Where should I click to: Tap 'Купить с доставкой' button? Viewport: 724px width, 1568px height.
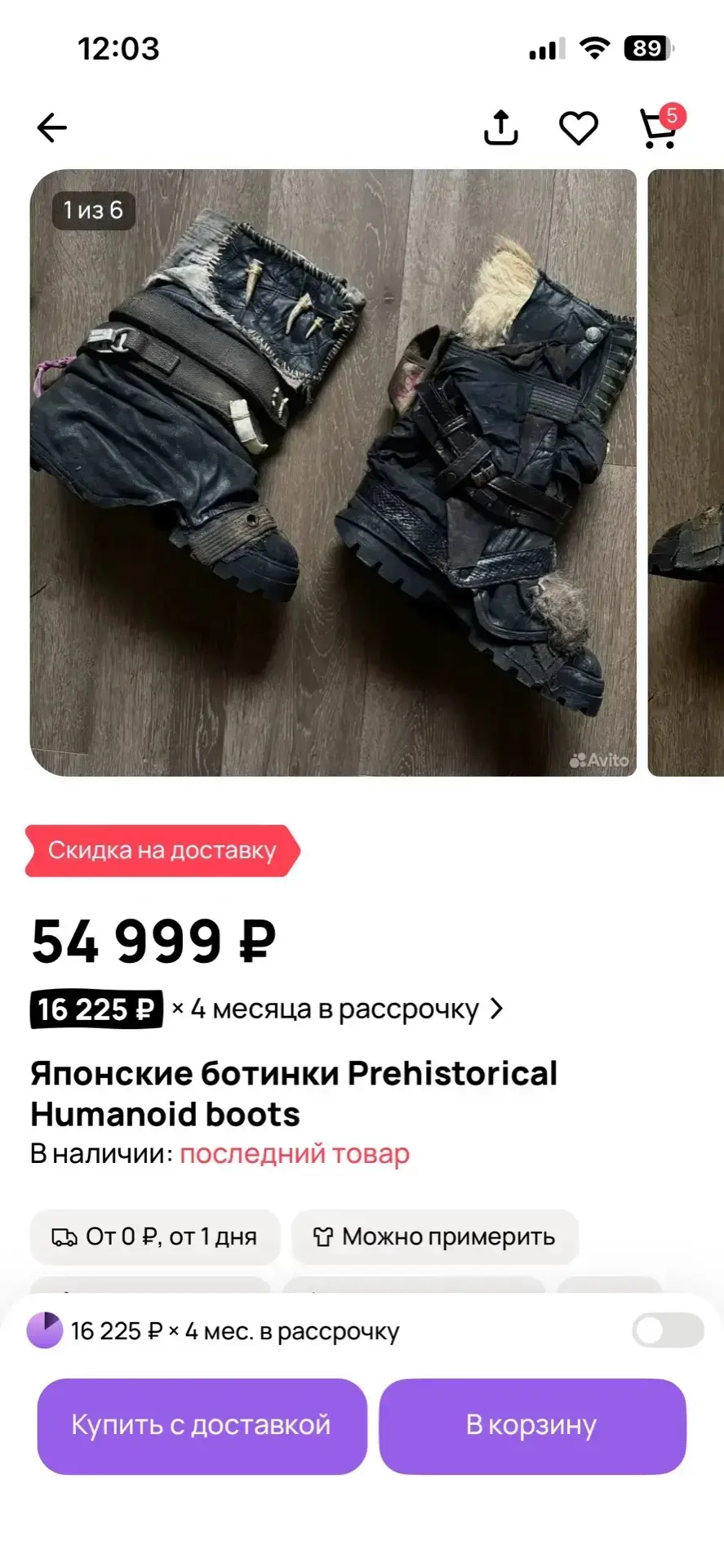pos(202,1425)
